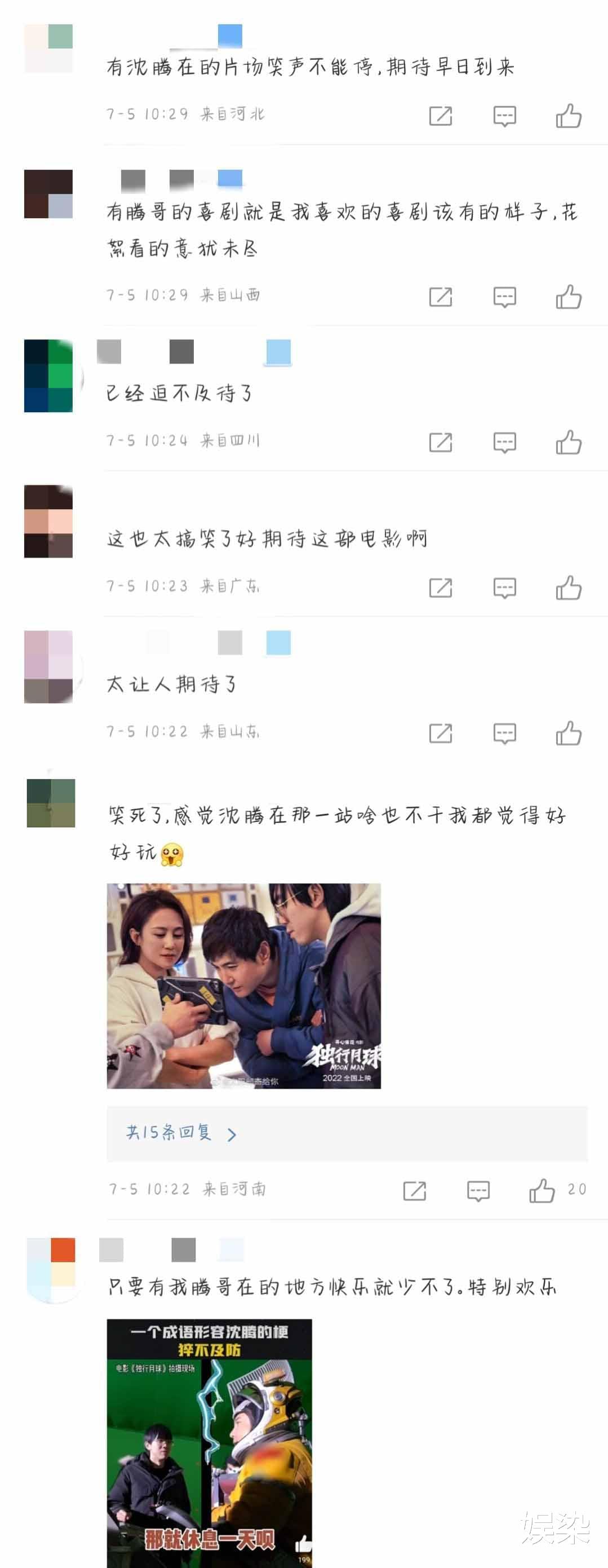Repost the comment posted from 广东

[x=440, y=588]
